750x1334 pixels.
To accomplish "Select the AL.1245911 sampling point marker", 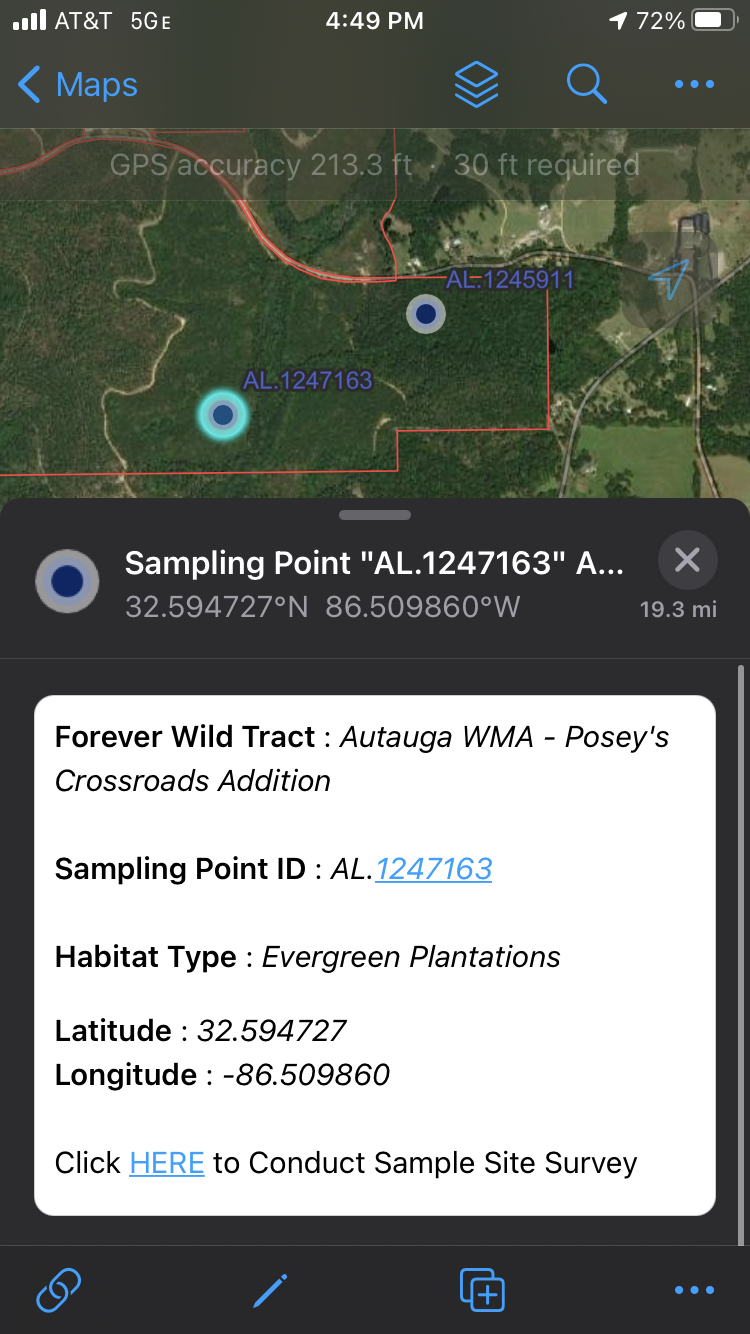I will (x=425, y=313).
